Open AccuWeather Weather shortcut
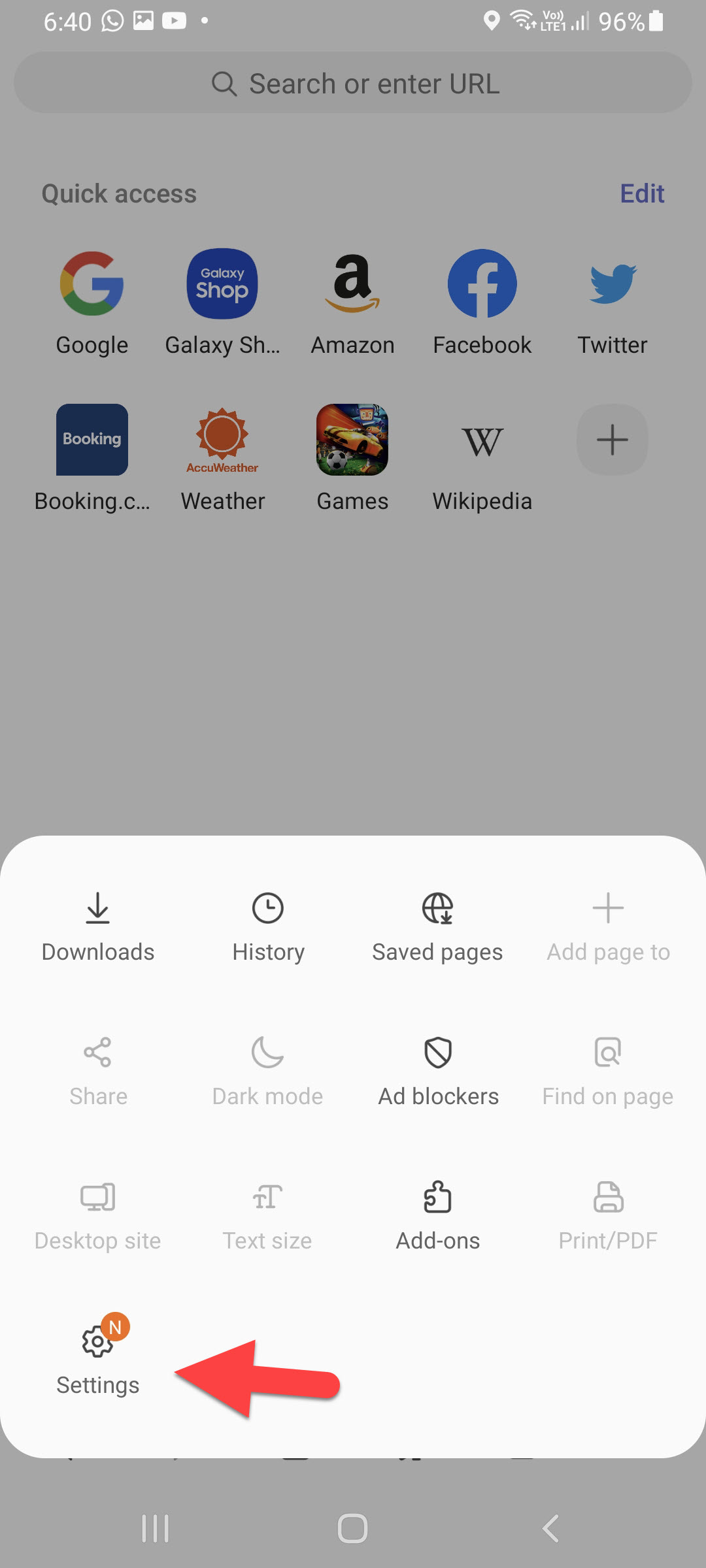Screen dimensions: 706x1568 [222, 457]
